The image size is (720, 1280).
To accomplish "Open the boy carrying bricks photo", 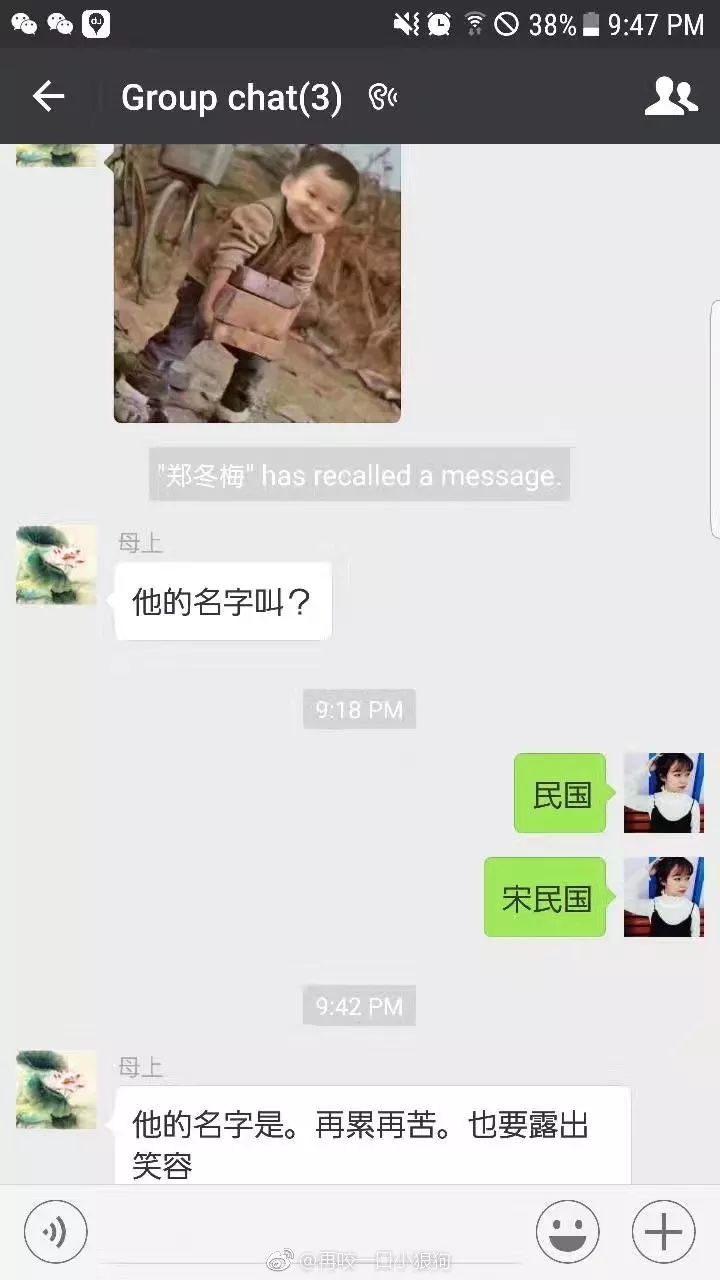I will (257, 282).
